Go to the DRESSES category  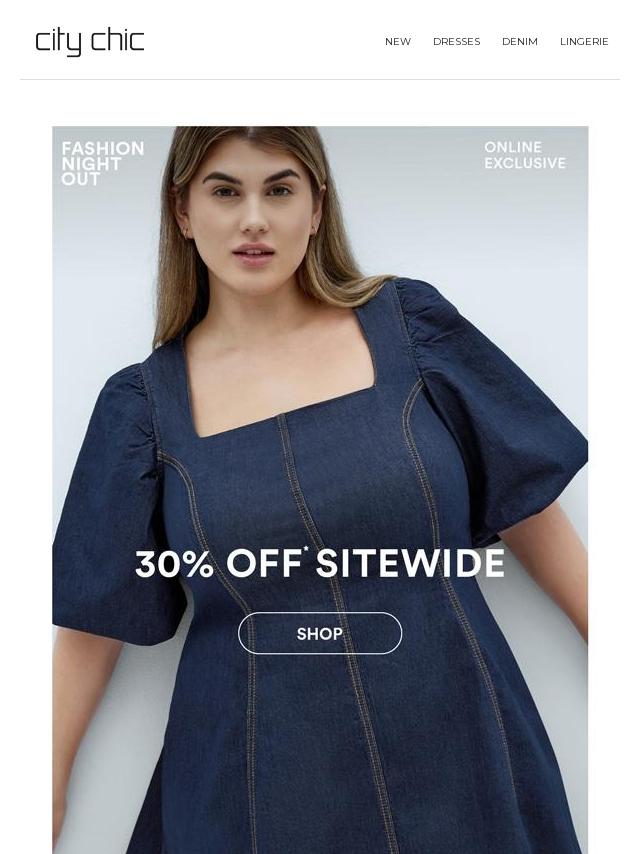click(x=456, y=42)
